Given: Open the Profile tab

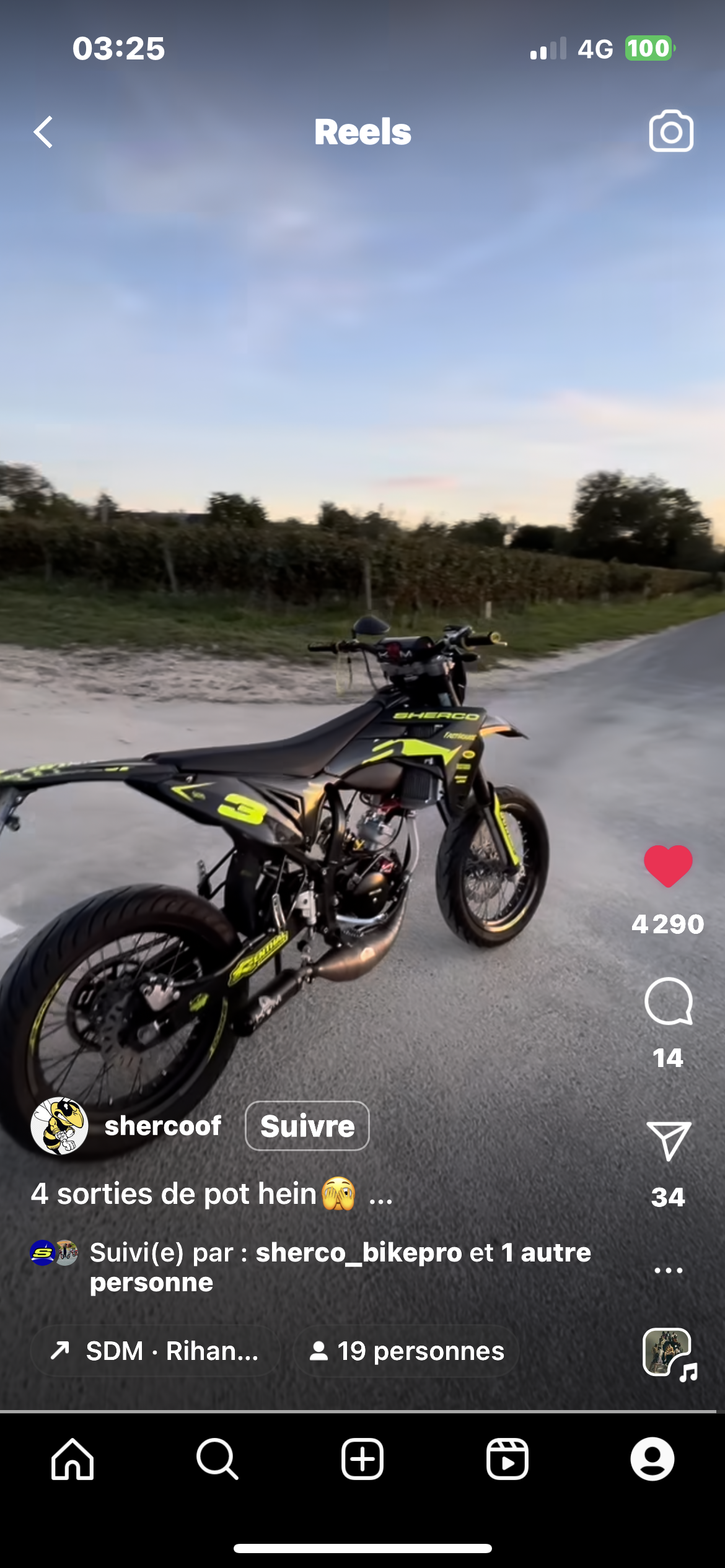Looking at the screenshot, I should pos(652,1459).
